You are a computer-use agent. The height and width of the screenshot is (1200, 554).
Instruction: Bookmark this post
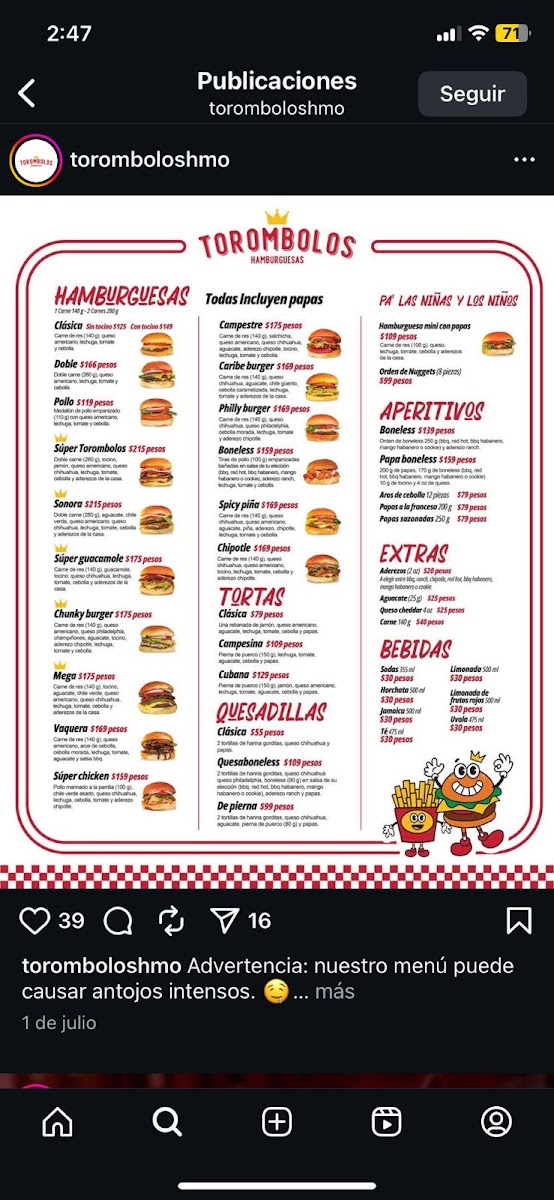click(x=519, y=920)
